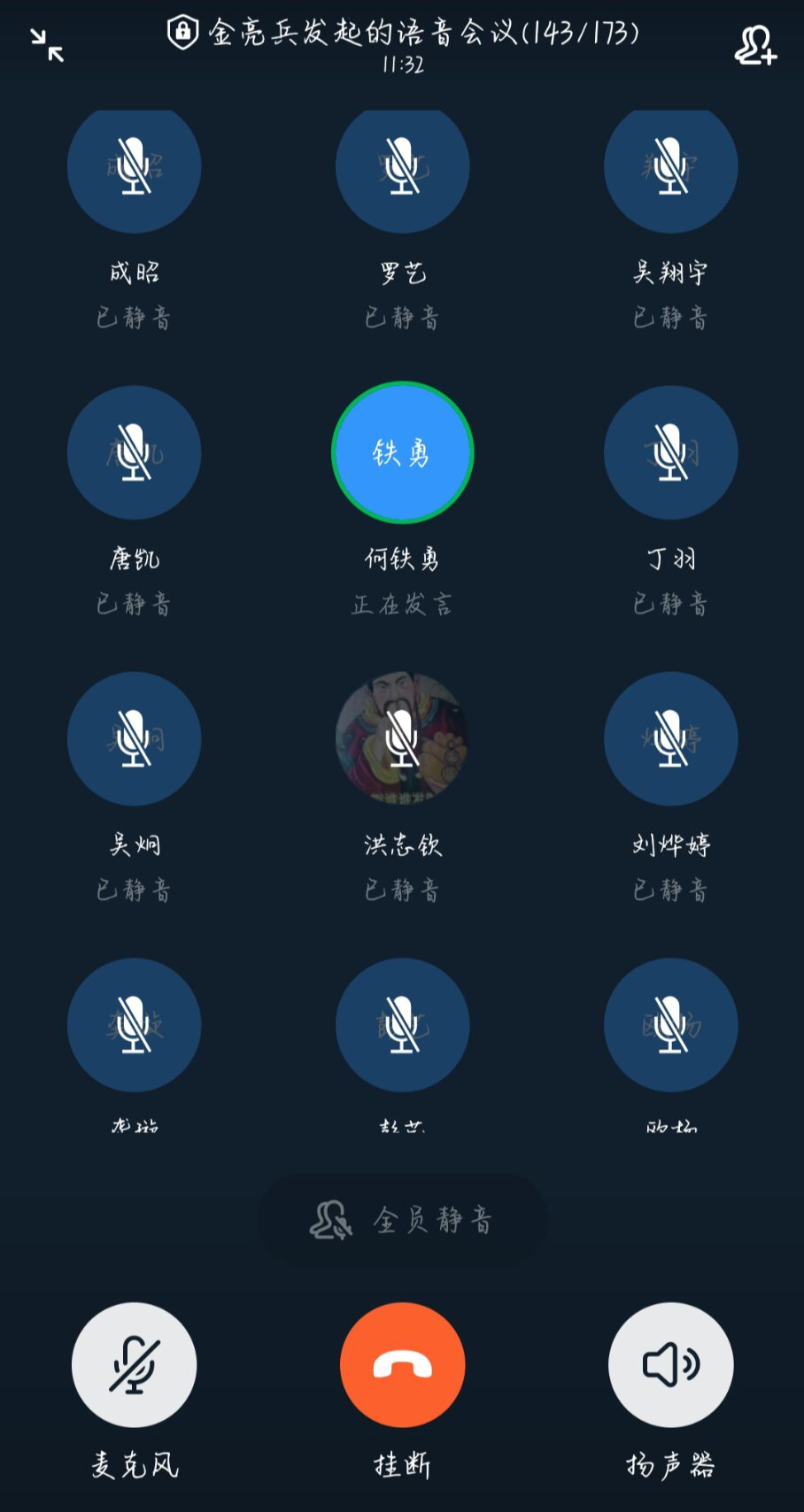Image resolution: width=804 pixels, height=1512 pixels.
Task: Select 洪志钦's photo avatar
Action: (402, 738)
